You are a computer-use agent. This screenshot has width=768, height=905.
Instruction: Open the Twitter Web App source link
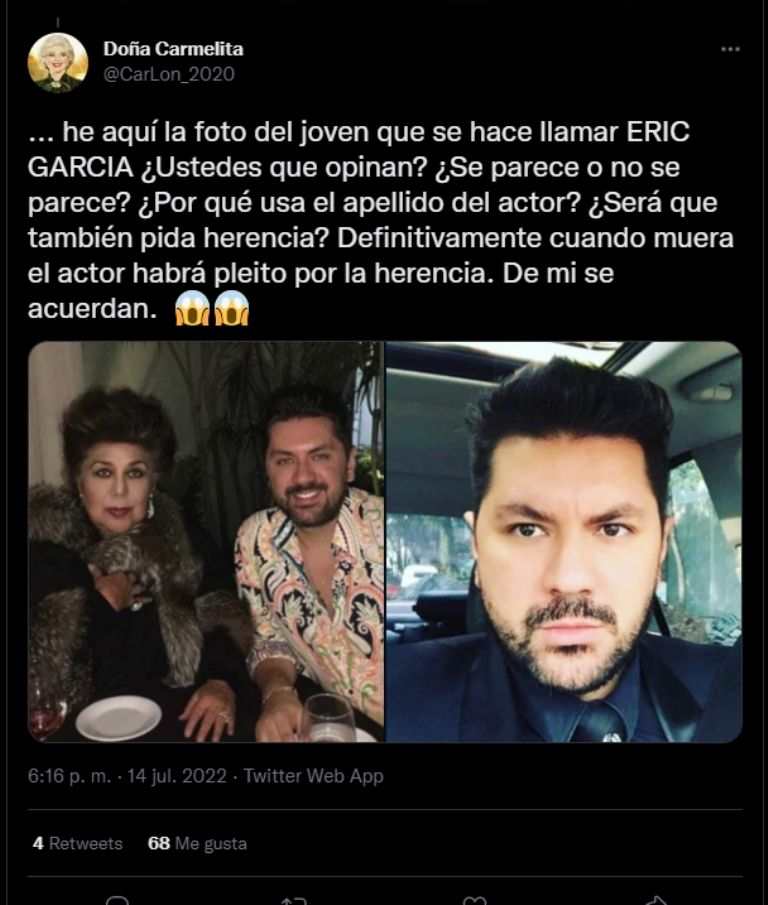coord(313,775)
